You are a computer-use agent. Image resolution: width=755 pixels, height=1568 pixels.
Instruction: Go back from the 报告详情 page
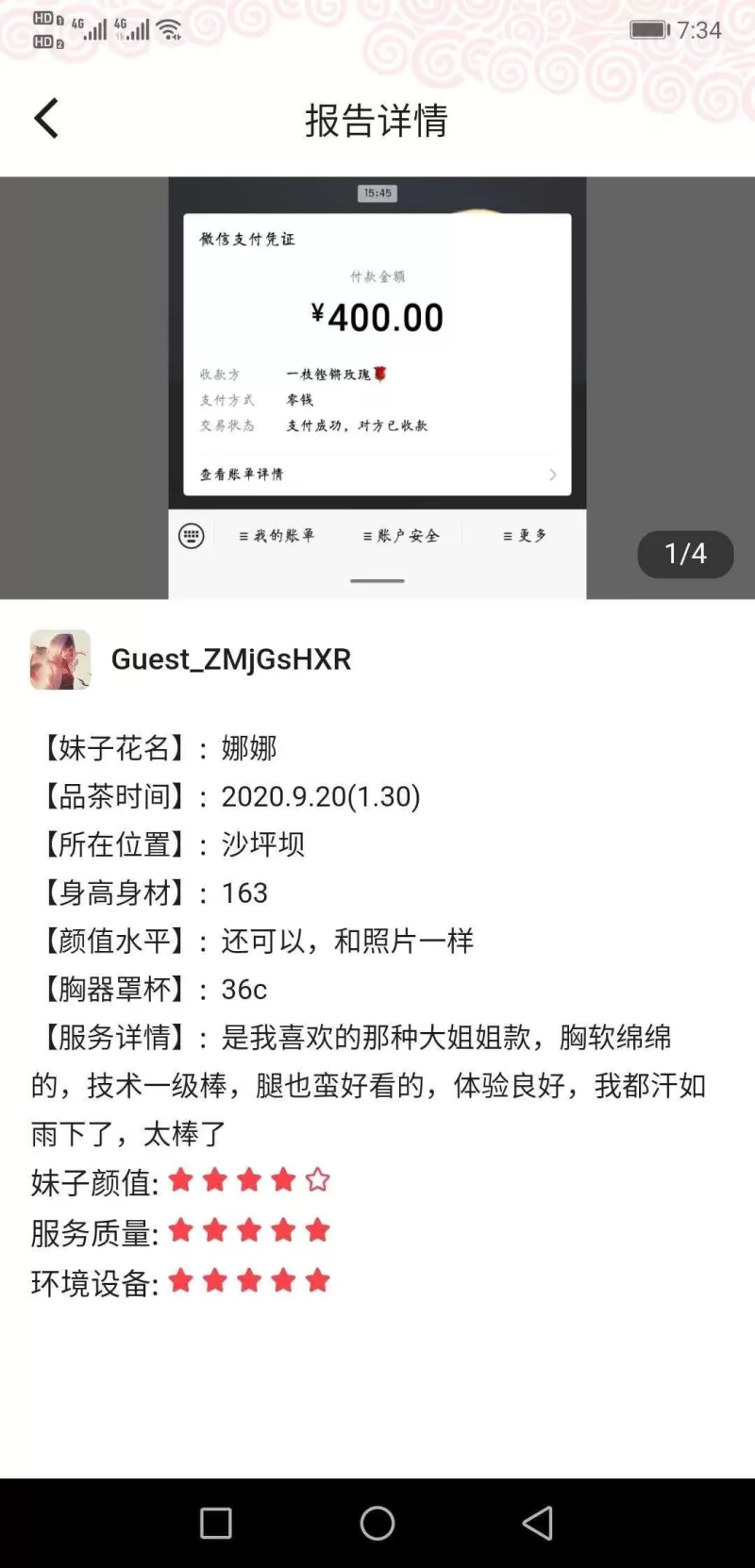(x=46, y=119)
